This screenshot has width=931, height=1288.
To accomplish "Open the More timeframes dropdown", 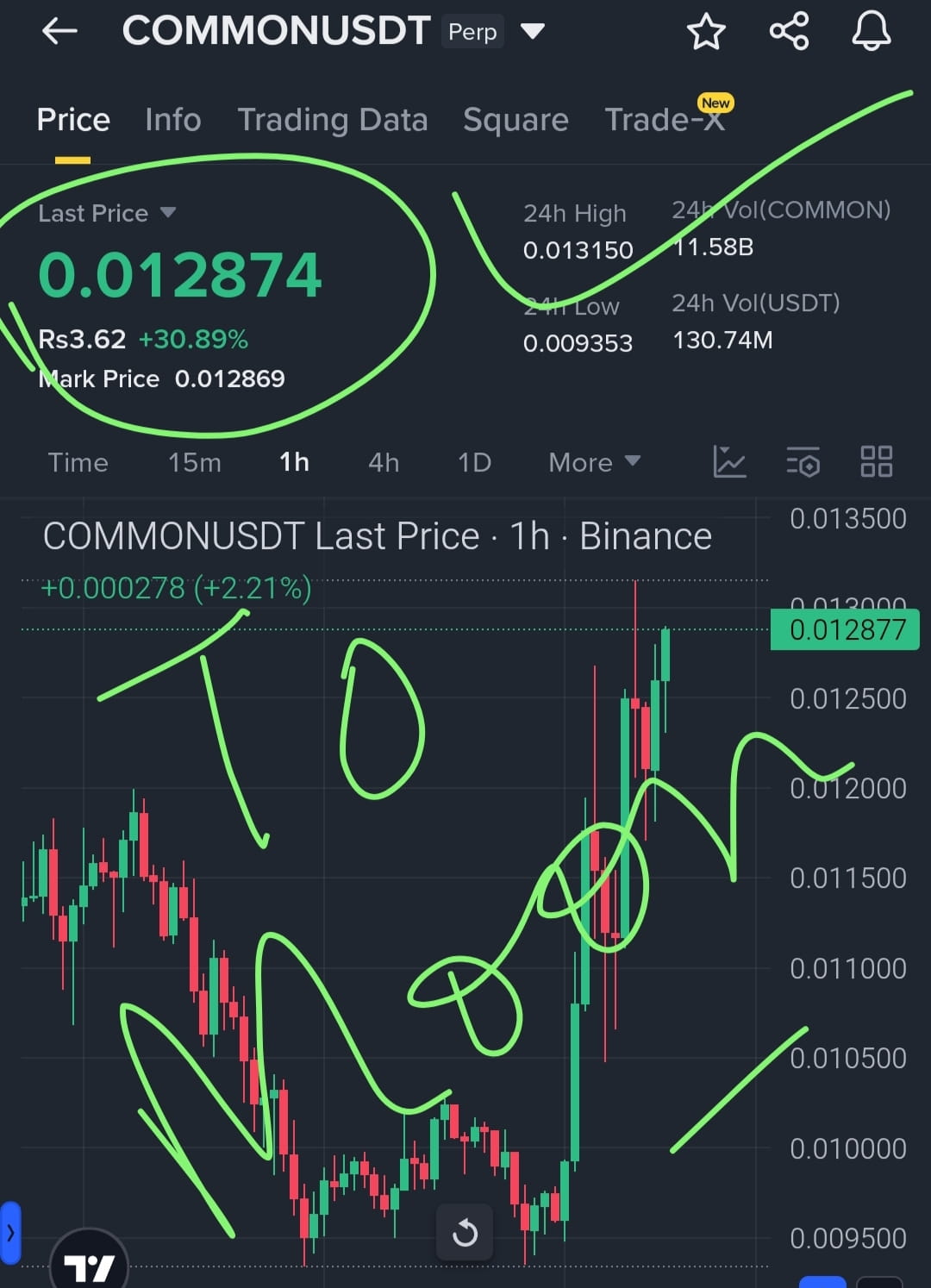I will [x=593, y=463].
